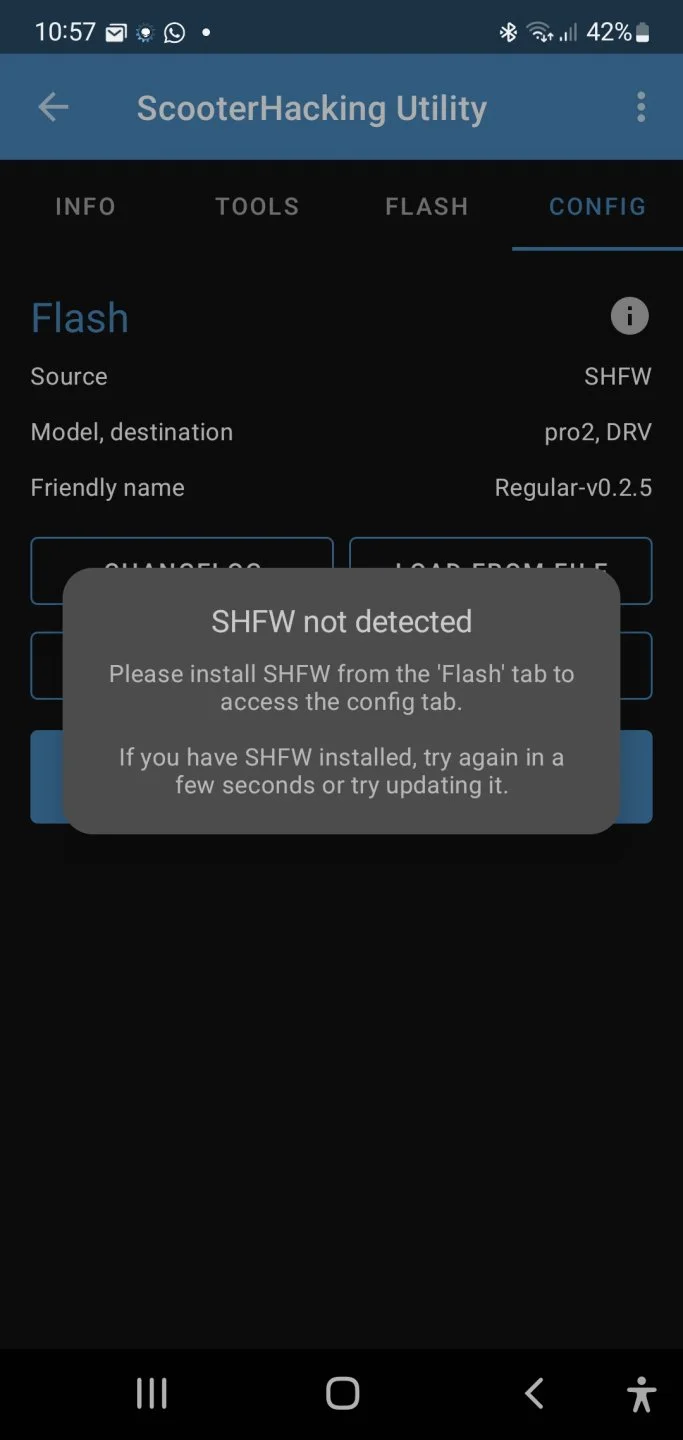Go back using the app bar arrow
Screen dimensions: 683x1440
click(53, 107)
